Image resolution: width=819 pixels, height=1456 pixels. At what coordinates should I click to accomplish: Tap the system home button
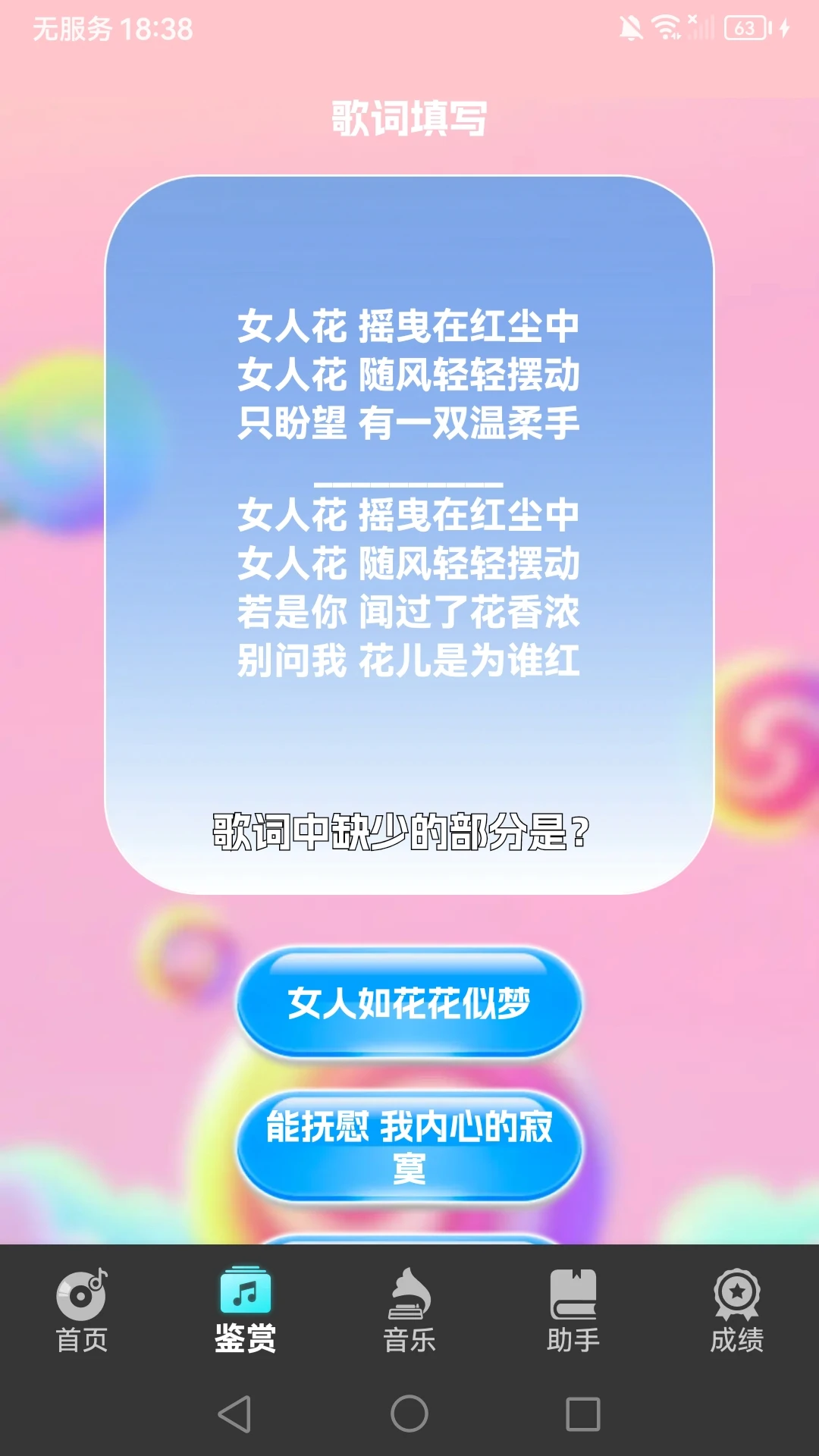409,1414
